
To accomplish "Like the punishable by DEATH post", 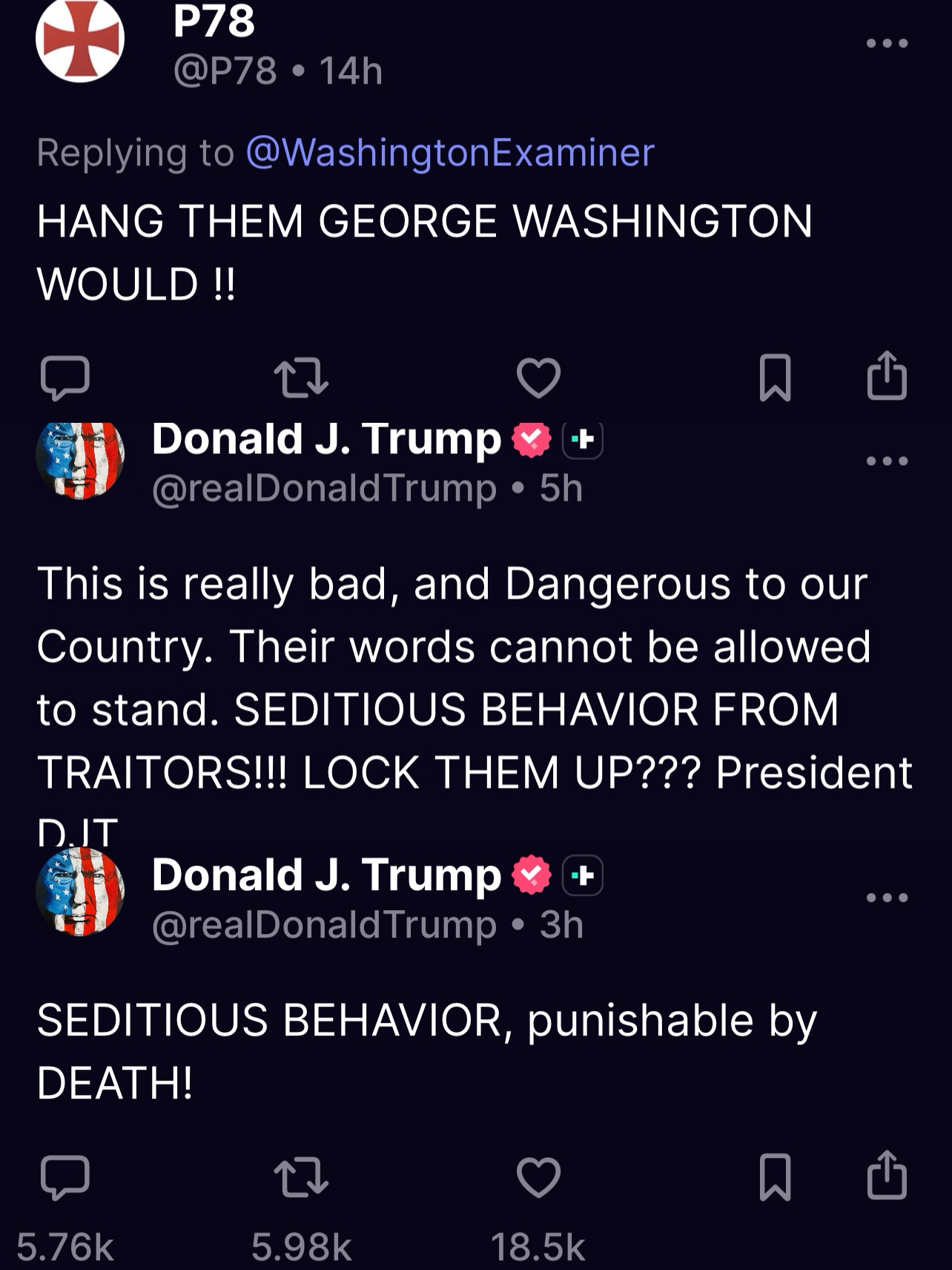I will coord(538,1177).
